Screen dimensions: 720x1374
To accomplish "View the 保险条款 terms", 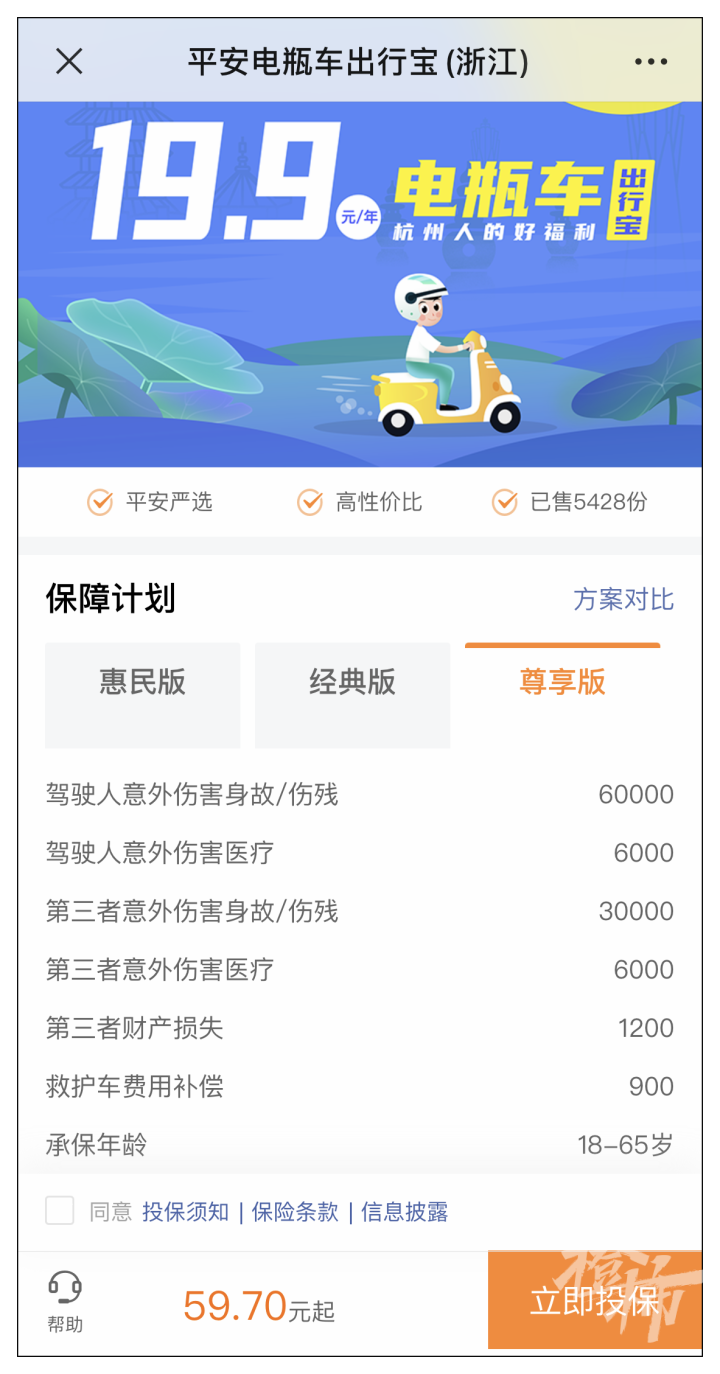I will click(x=295, y=1212).
